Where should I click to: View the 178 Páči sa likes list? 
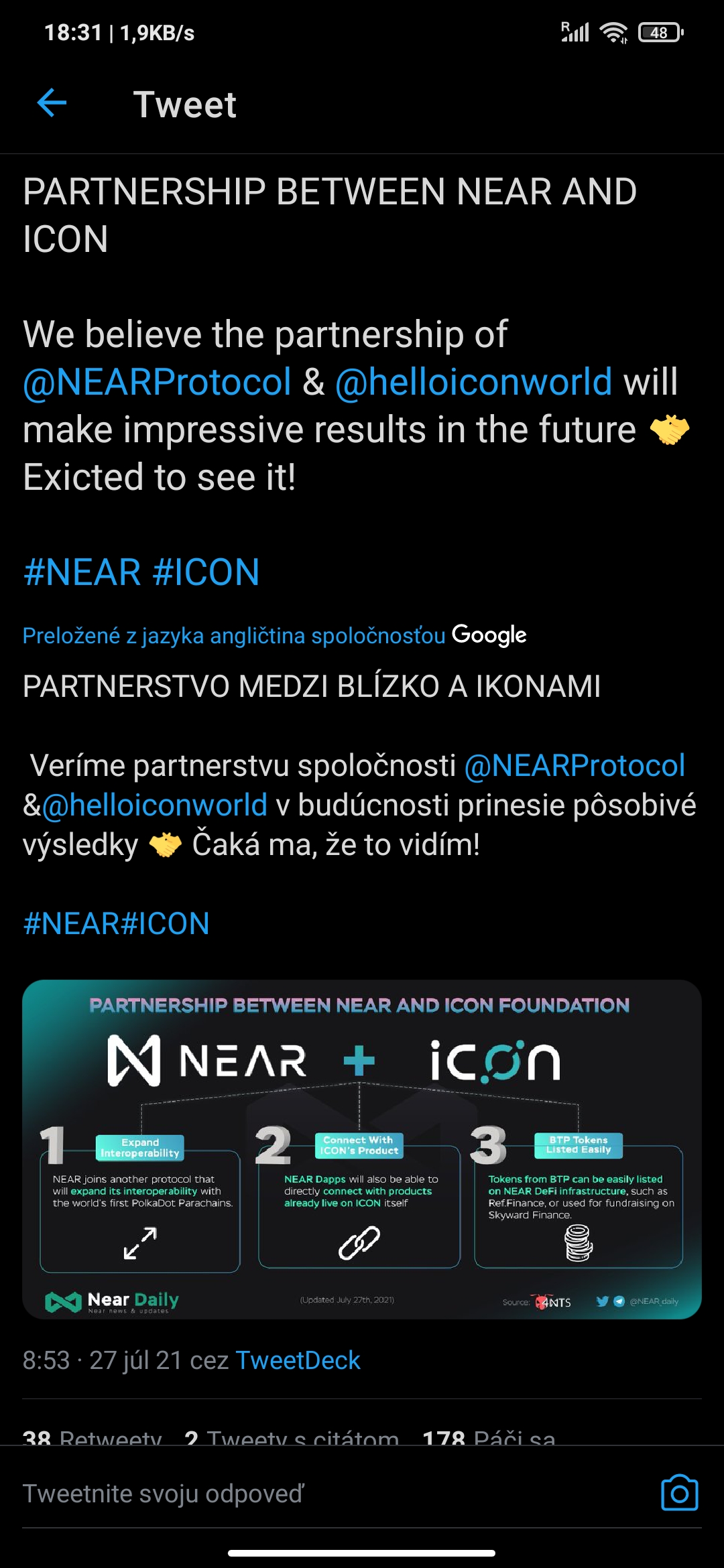click(489, 1436)
